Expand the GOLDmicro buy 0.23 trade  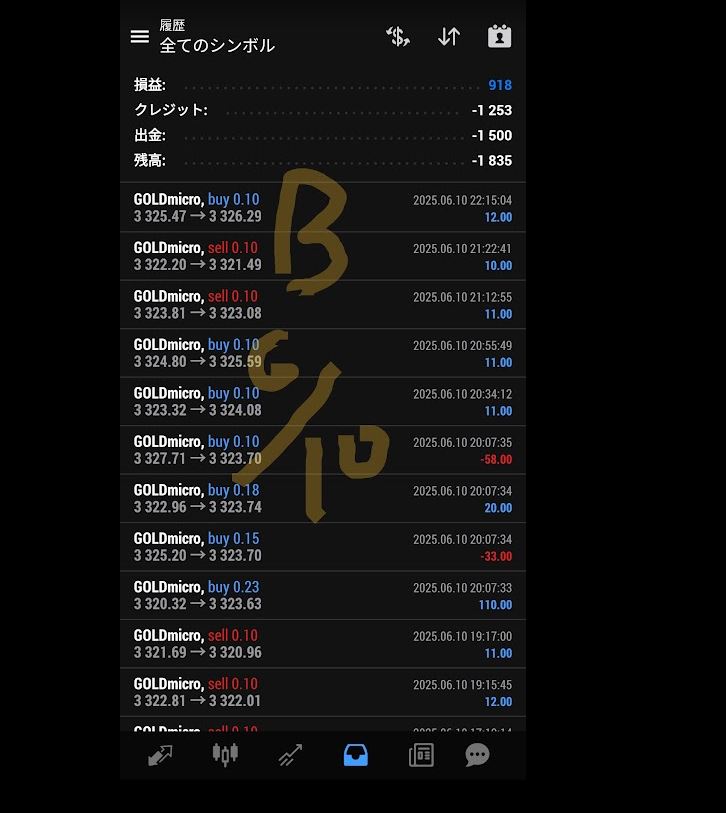[322, 596]
